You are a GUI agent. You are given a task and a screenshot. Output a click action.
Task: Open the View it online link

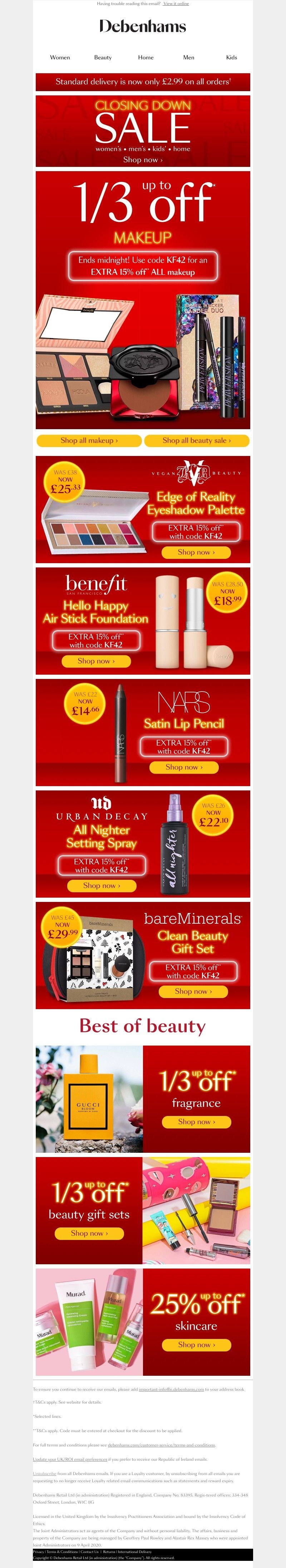(x=176, y=4)
